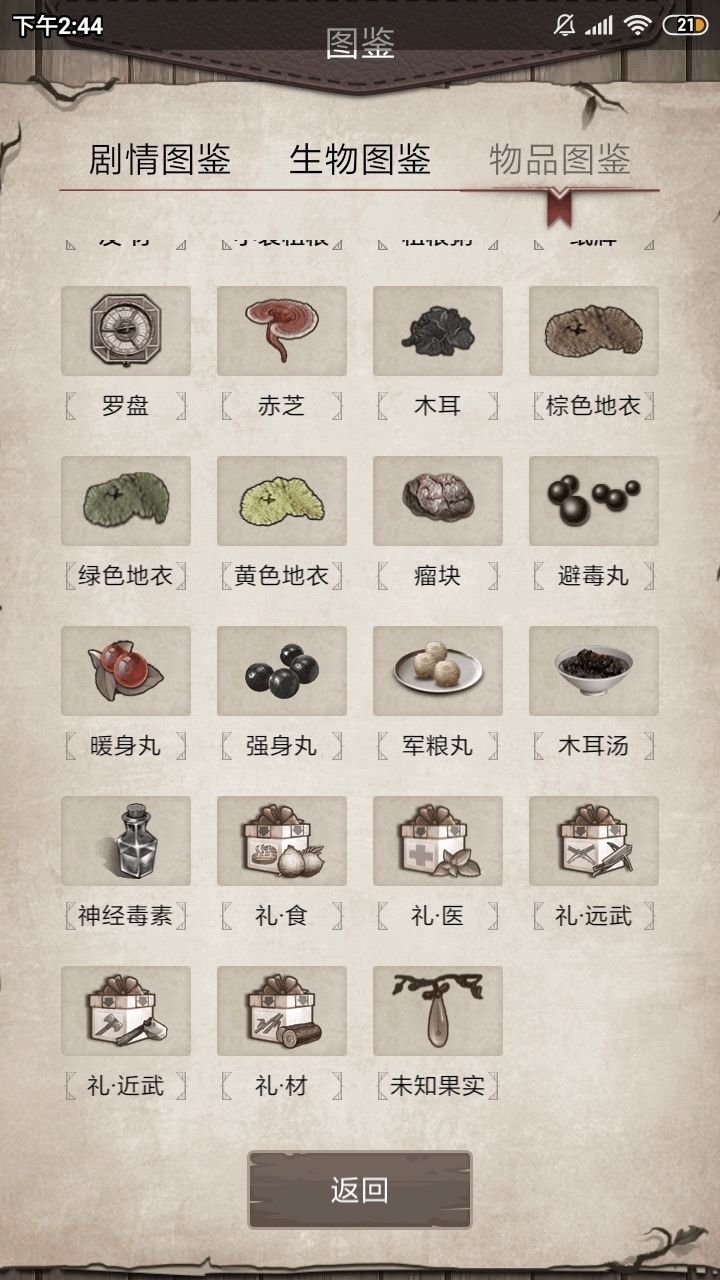Screen dimensions: 720x1280
Task: Select the 礼·食 gift box
Action: tap(282, 841)
